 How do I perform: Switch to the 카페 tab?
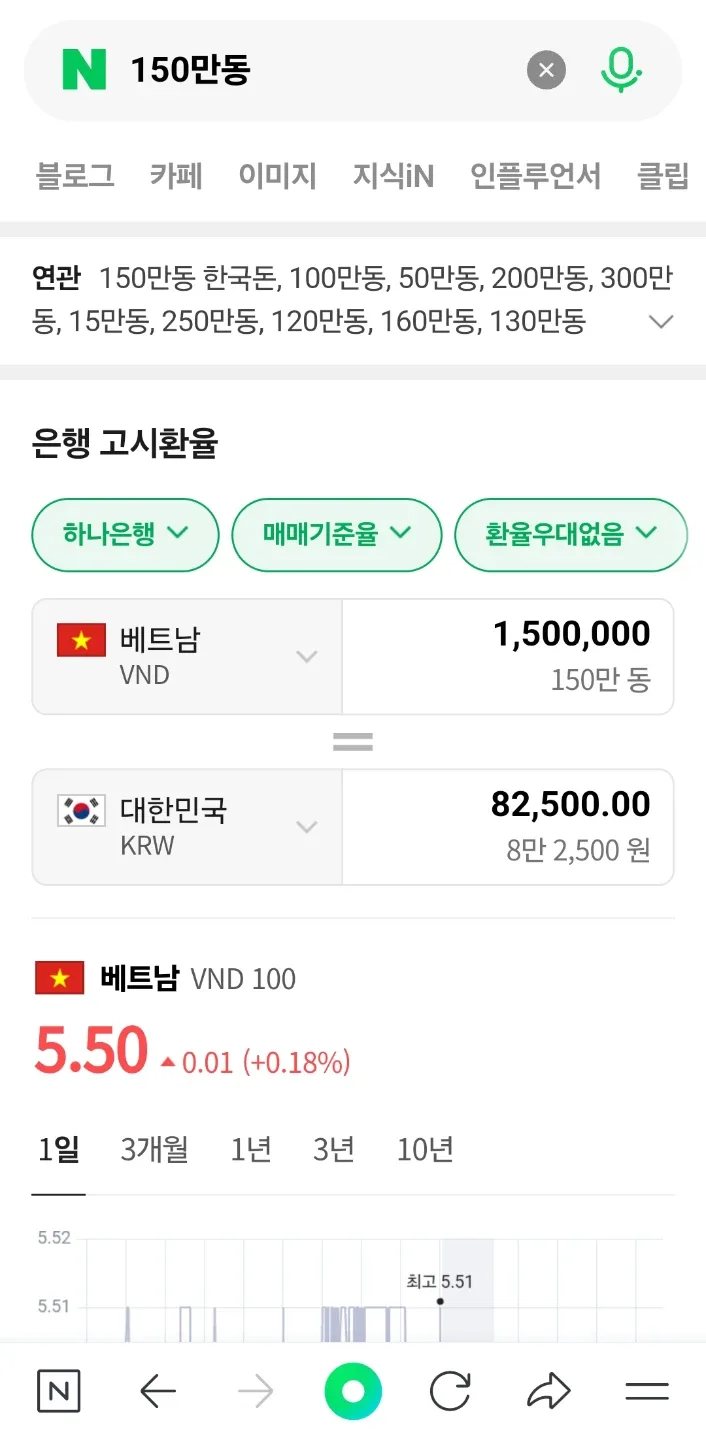pos(176,176)
